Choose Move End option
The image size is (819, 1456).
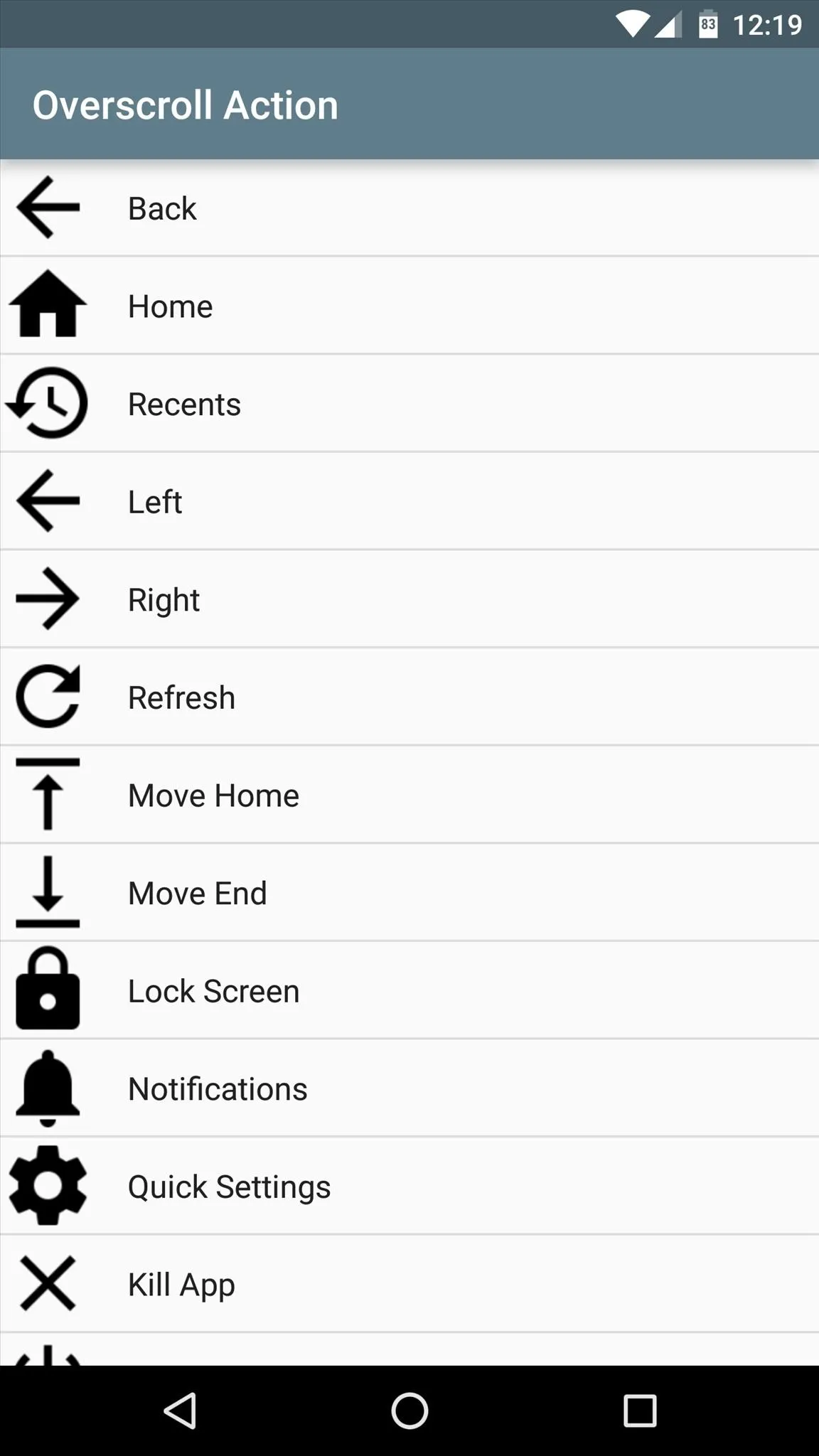click(409, 893)
